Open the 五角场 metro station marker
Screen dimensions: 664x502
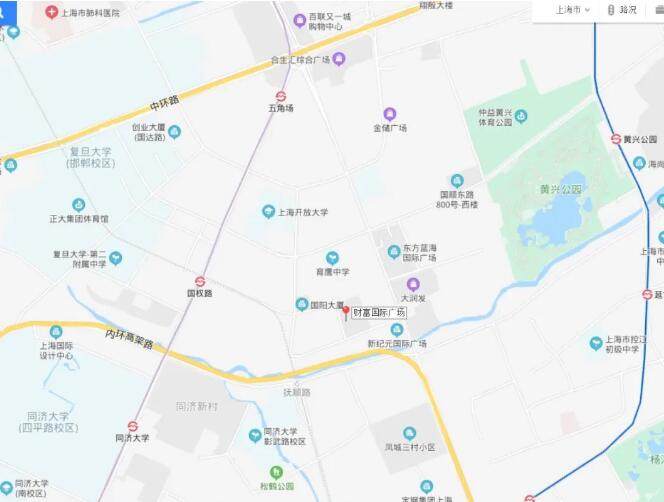(281, 96)
